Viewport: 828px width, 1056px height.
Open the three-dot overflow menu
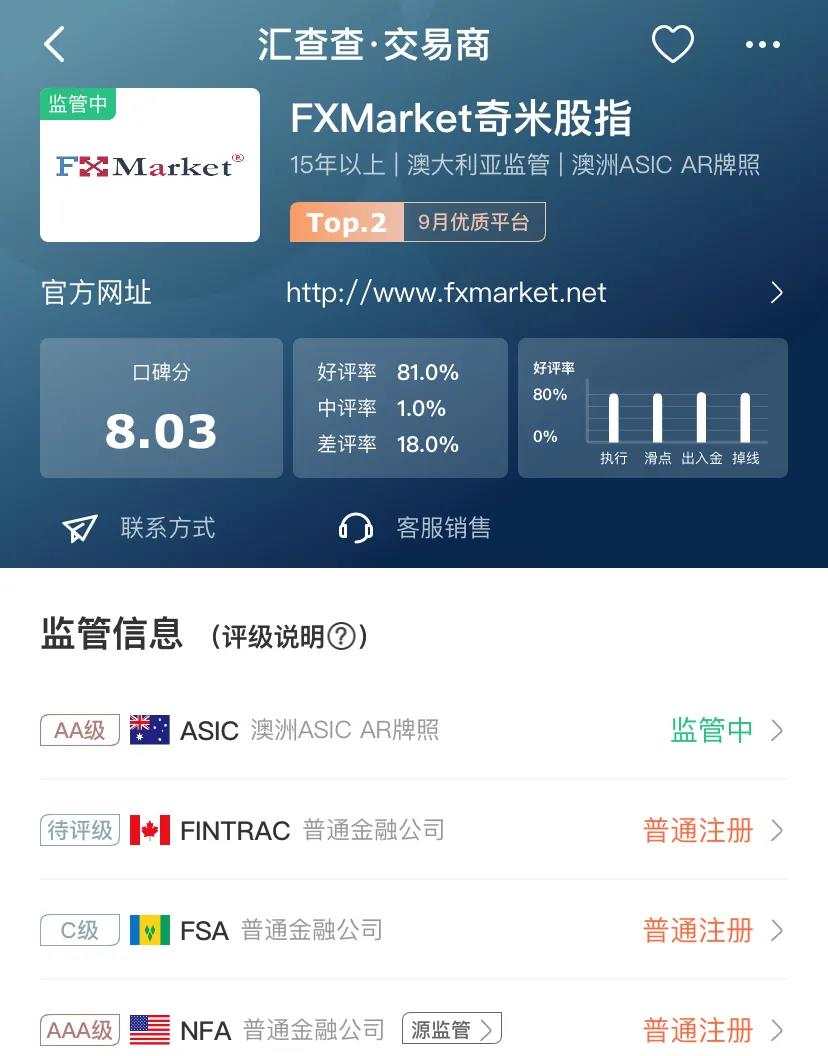(x=763, y=45)
